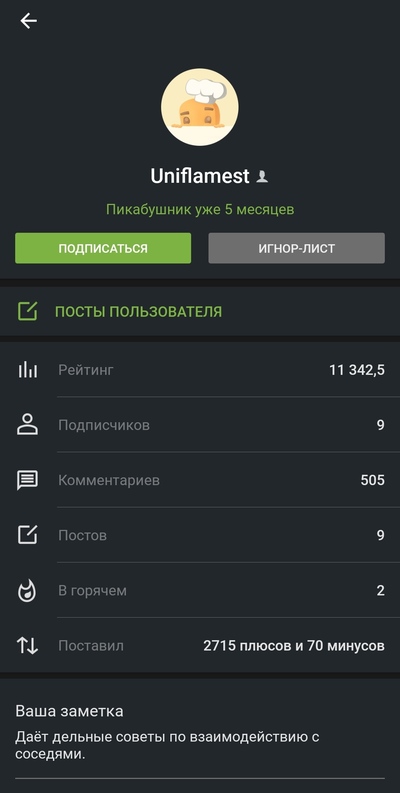Tap Uniflamest's profile avatar
Screen dimensions: 400x793
(200, 107)
